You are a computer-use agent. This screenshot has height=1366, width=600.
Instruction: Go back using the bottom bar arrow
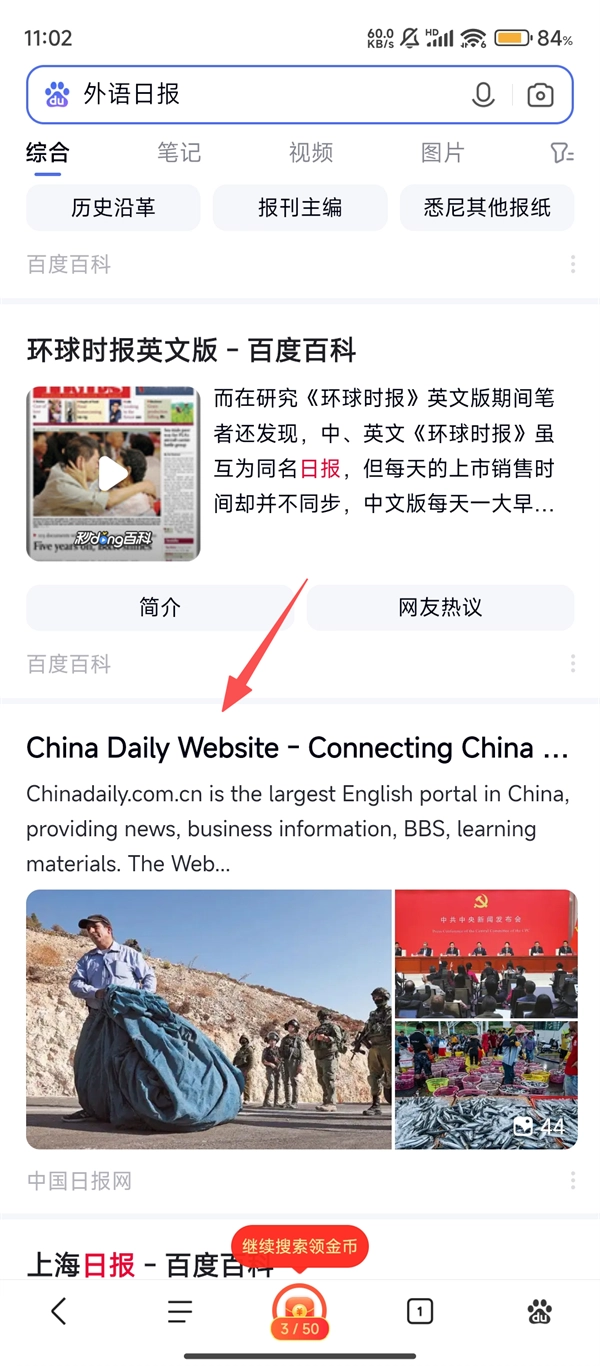pos(58,1311)
